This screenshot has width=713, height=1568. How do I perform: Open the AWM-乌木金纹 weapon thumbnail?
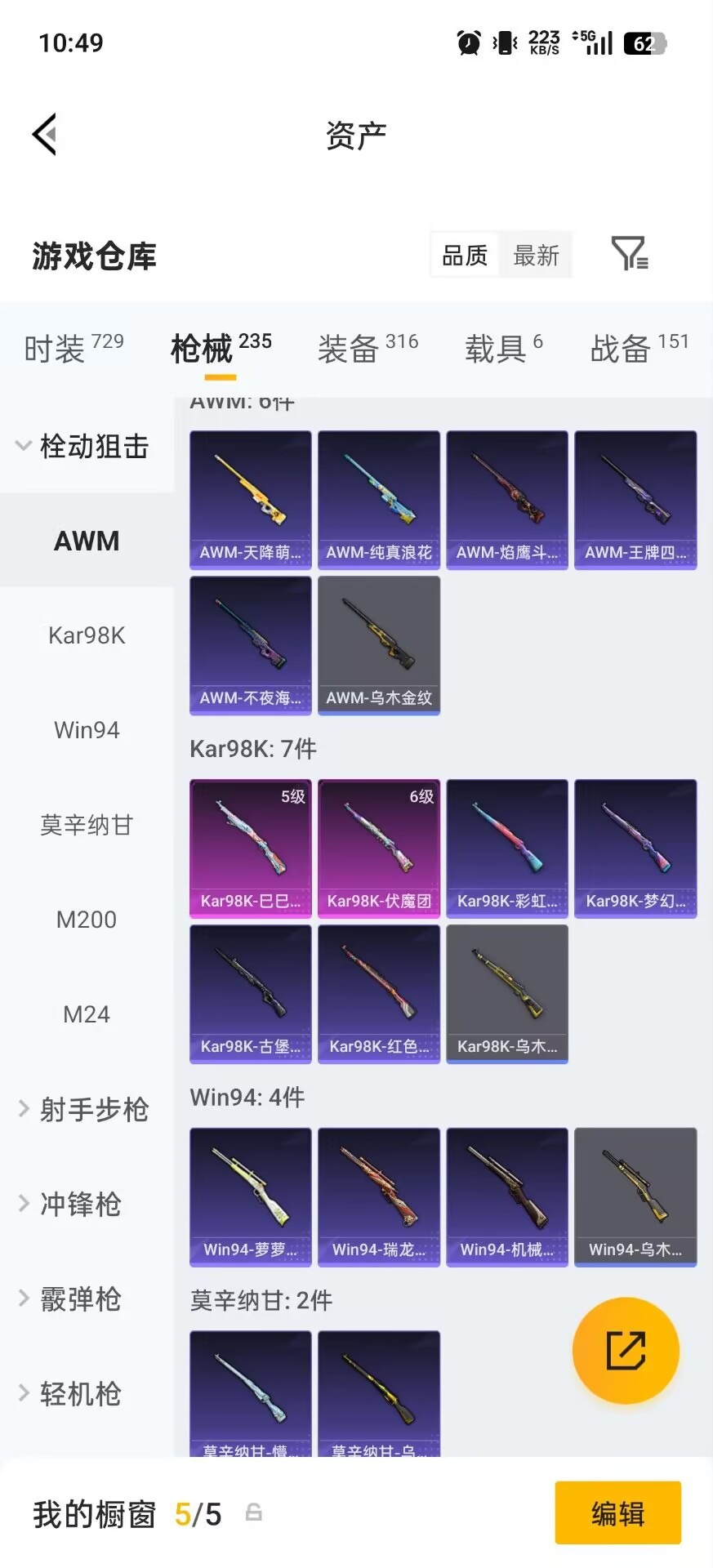click(379, 644)
